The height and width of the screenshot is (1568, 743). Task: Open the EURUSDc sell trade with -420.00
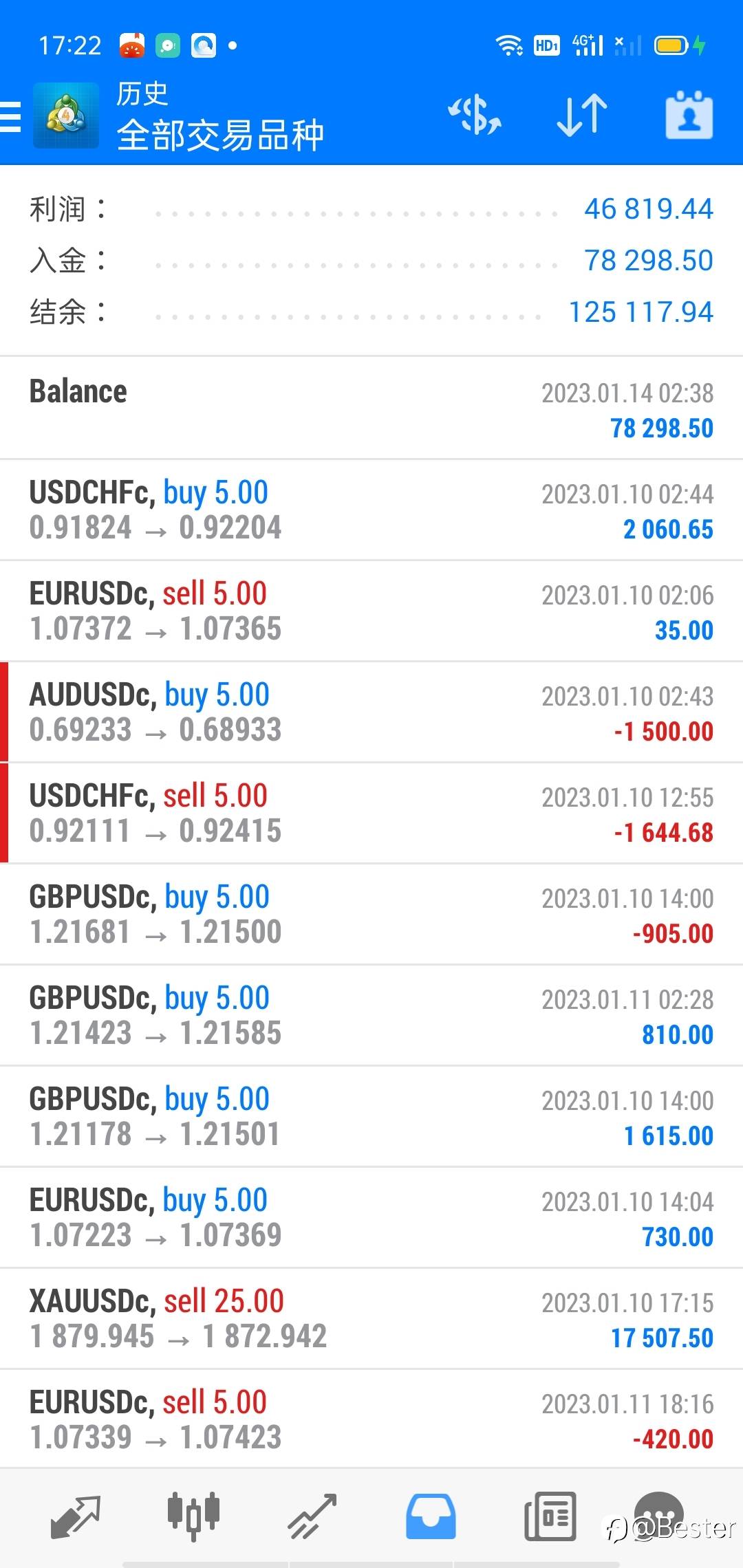(x=371, y=1419)
